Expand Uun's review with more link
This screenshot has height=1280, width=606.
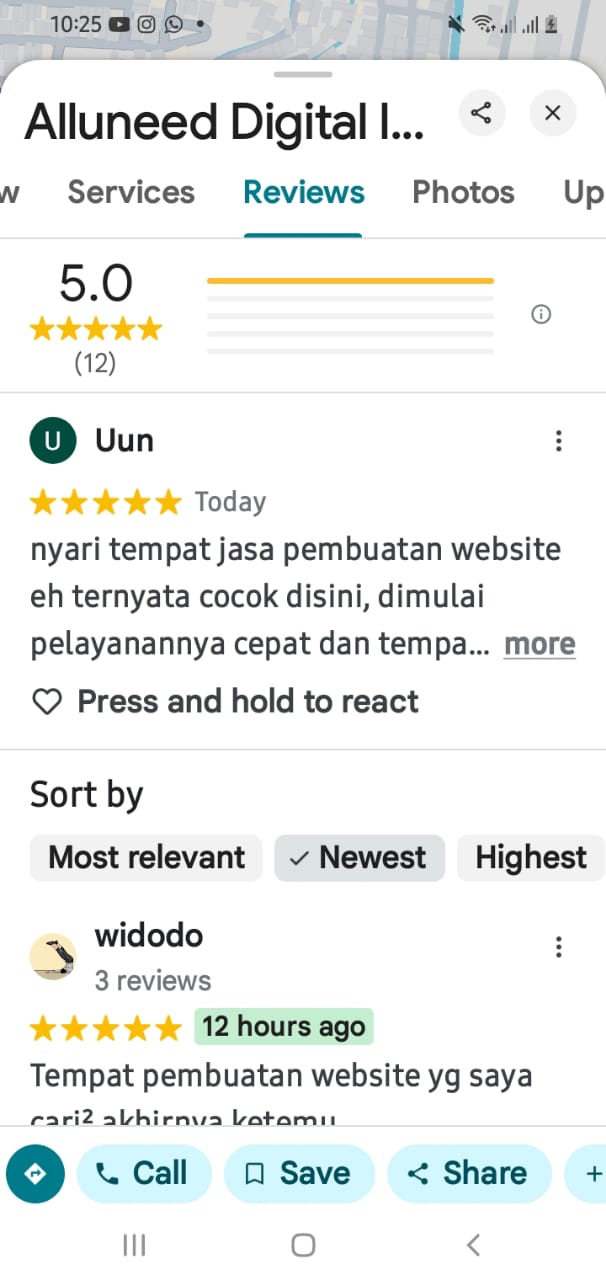click(x=539, y=644)
